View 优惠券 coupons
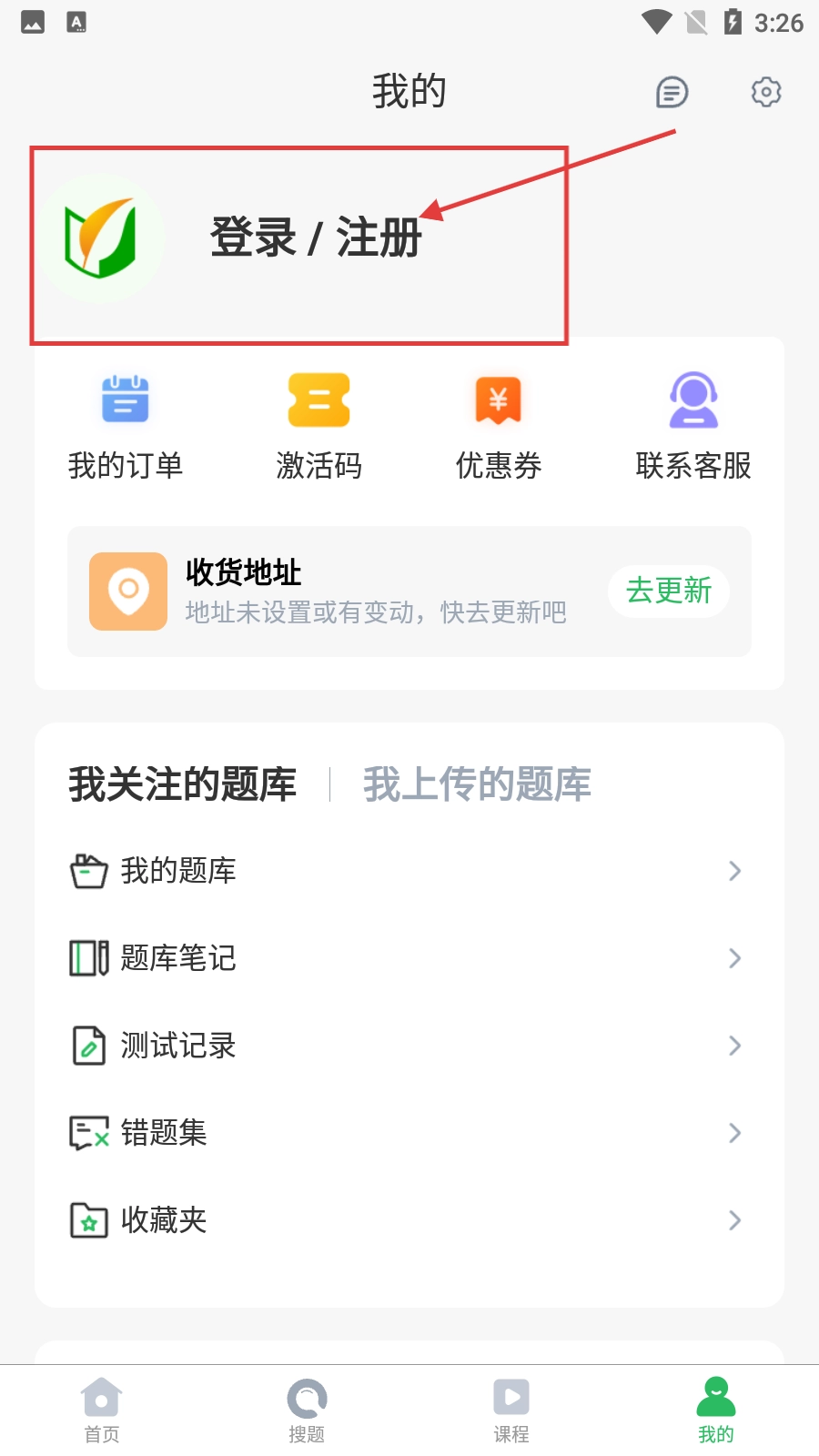 (x=499, y=426)
